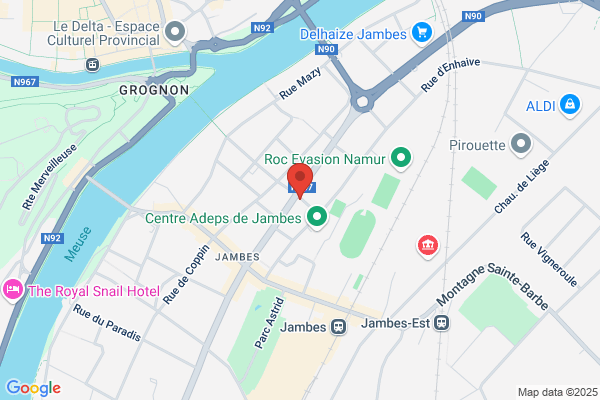Open the Google logo link
This screenshot has height=400, width=600.
(34, 388)
